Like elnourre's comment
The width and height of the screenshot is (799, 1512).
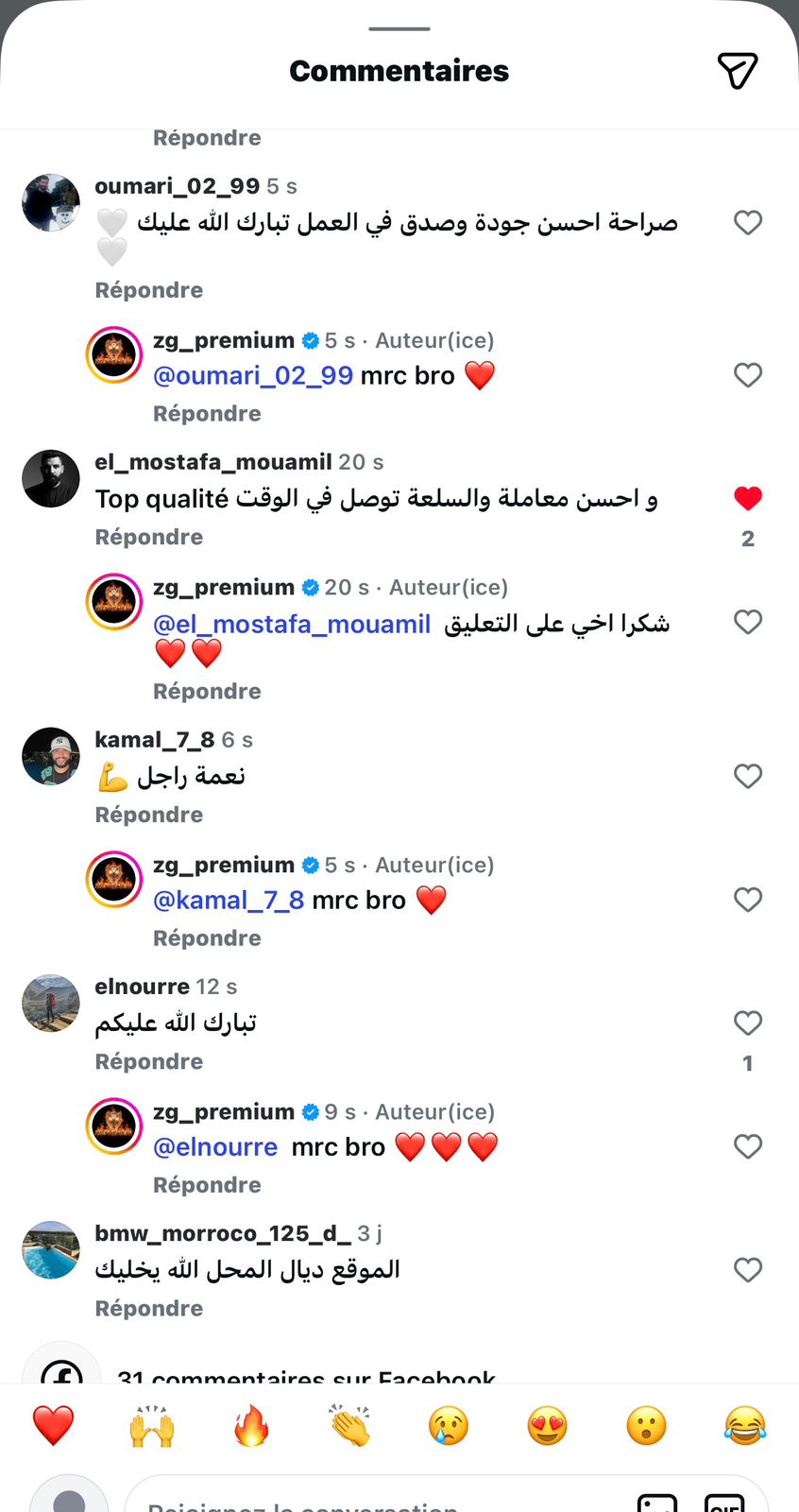[x=747, y=1023]
